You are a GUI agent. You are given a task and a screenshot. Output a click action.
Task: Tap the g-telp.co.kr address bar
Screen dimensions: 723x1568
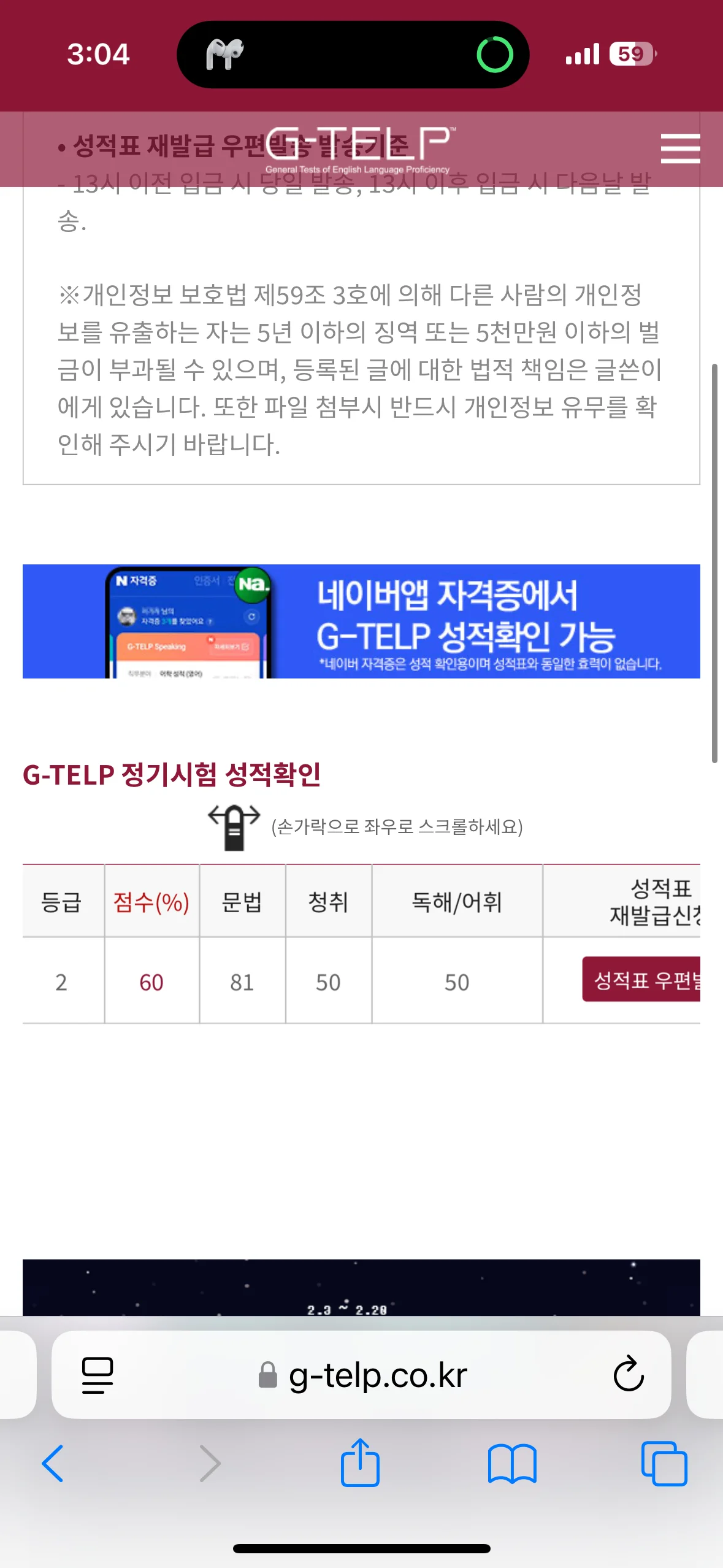(378, 1375)
